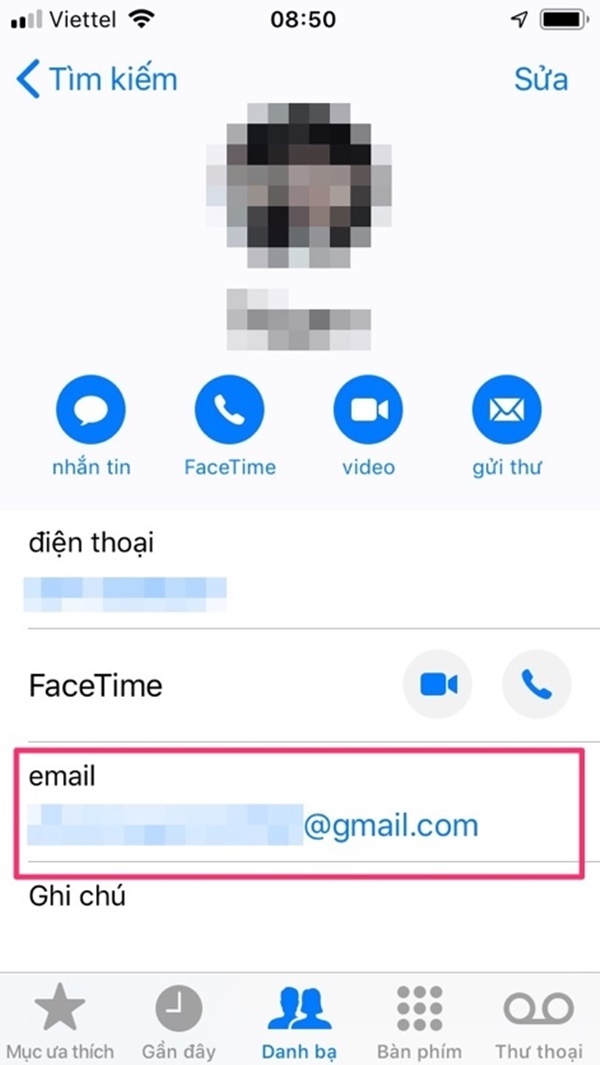600x1065 pixels.
Task: Go back to Tìm kiếm
Action: click(96, 79)
